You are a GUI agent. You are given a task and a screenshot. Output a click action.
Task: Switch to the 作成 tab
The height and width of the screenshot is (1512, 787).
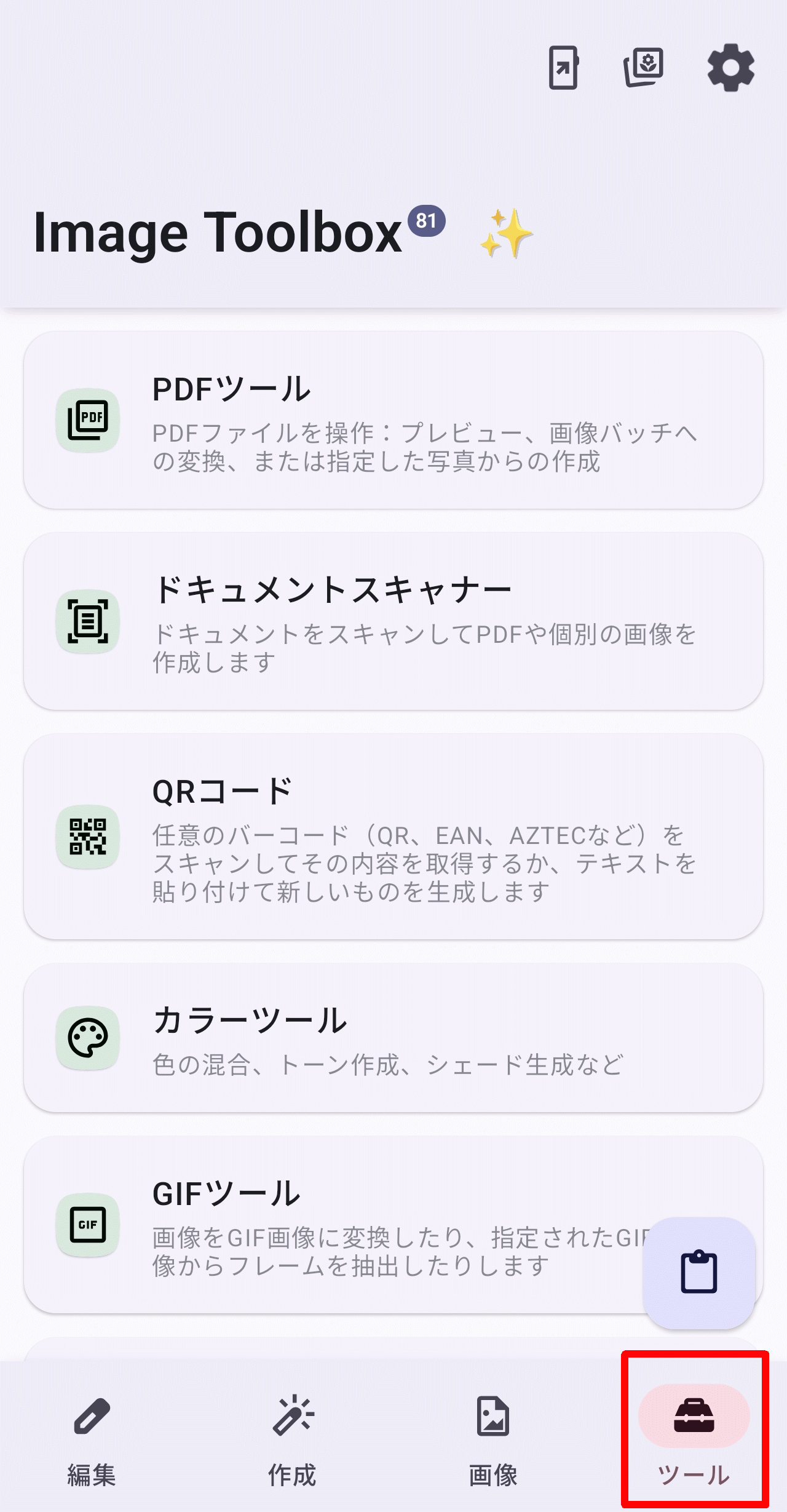coord(293,1439)
